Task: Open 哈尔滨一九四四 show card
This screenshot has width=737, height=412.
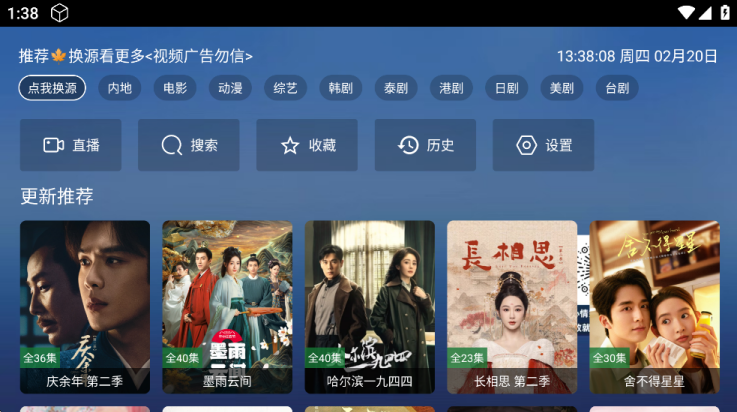Action: 369,305
